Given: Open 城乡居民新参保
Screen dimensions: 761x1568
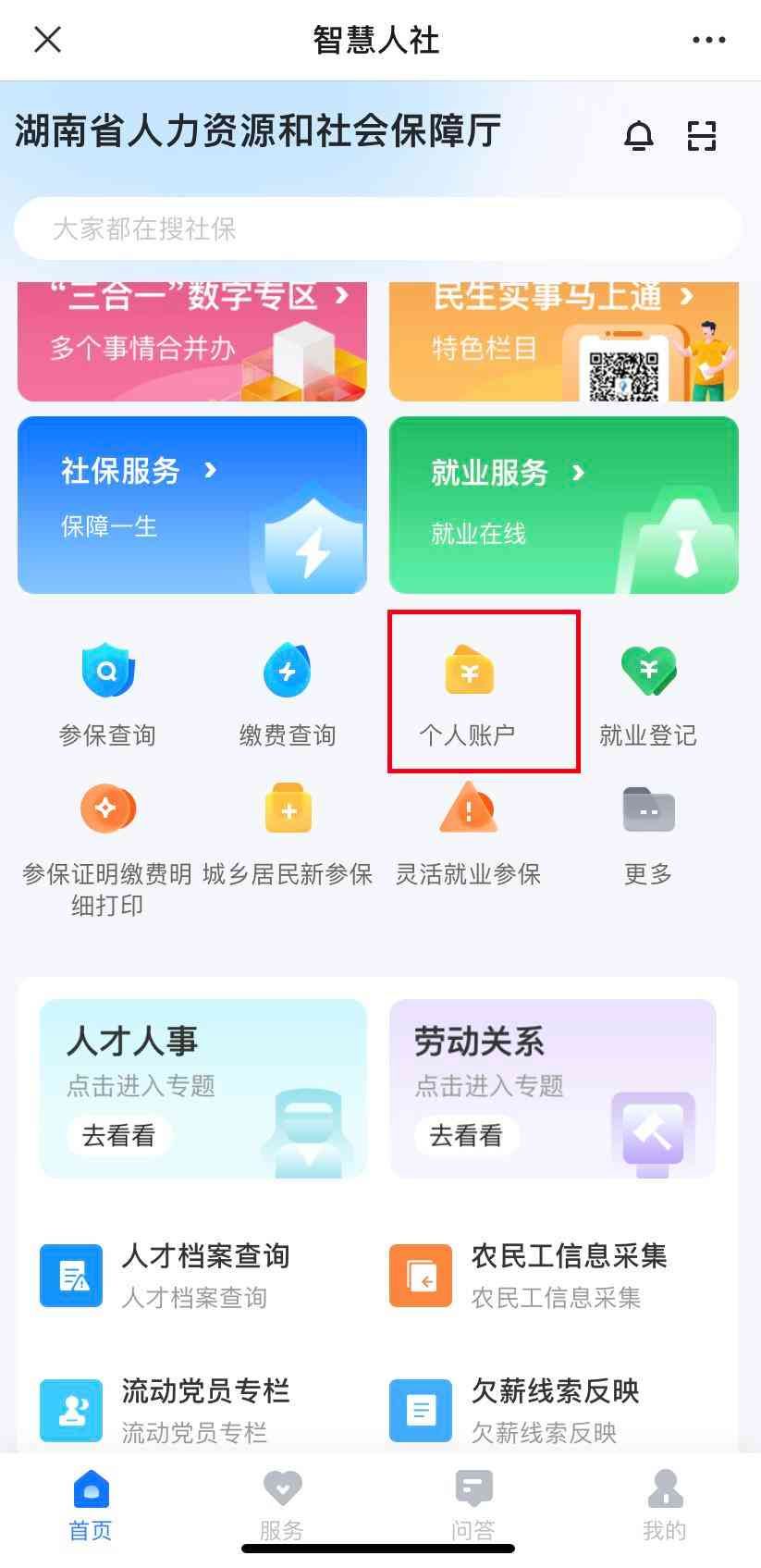Looking at the screenshot, I should pyautogui.click(x=288, y=833).
